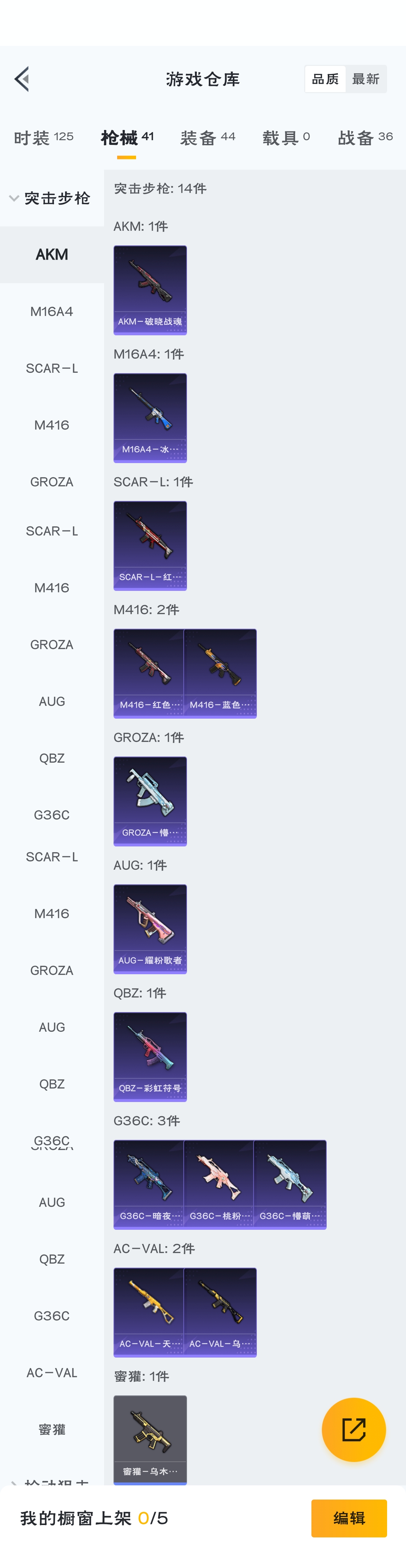This screenshot has width=406, height=1568.
Task: Open the AUG-耀粉歌者 skin card
Action: [150, 928]
